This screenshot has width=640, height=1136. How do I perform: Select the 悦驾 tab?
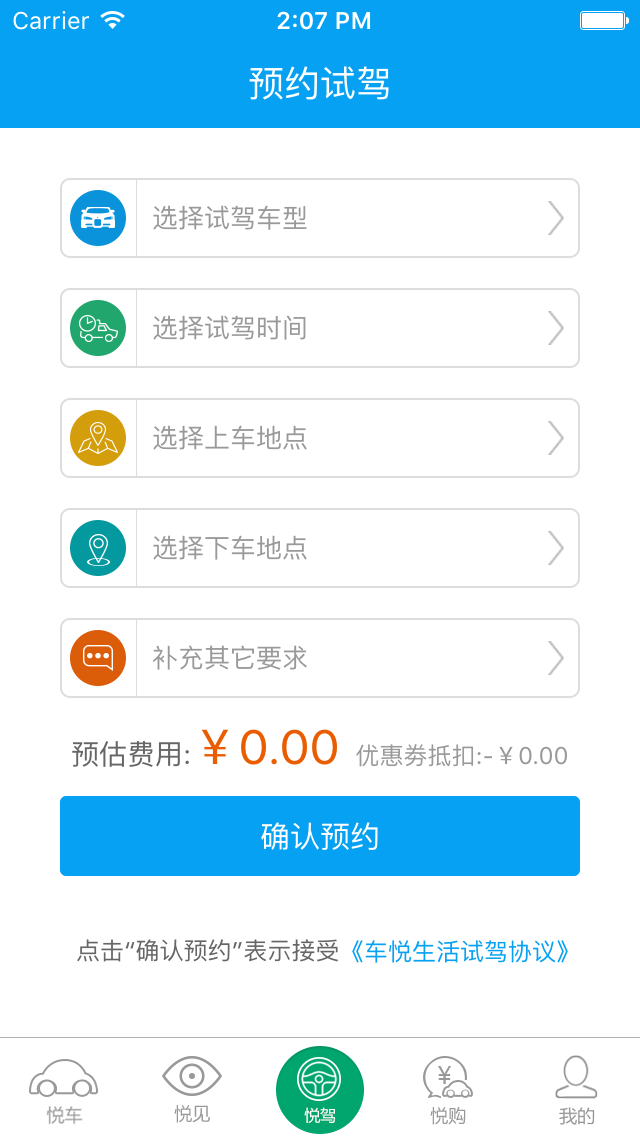320,1090
